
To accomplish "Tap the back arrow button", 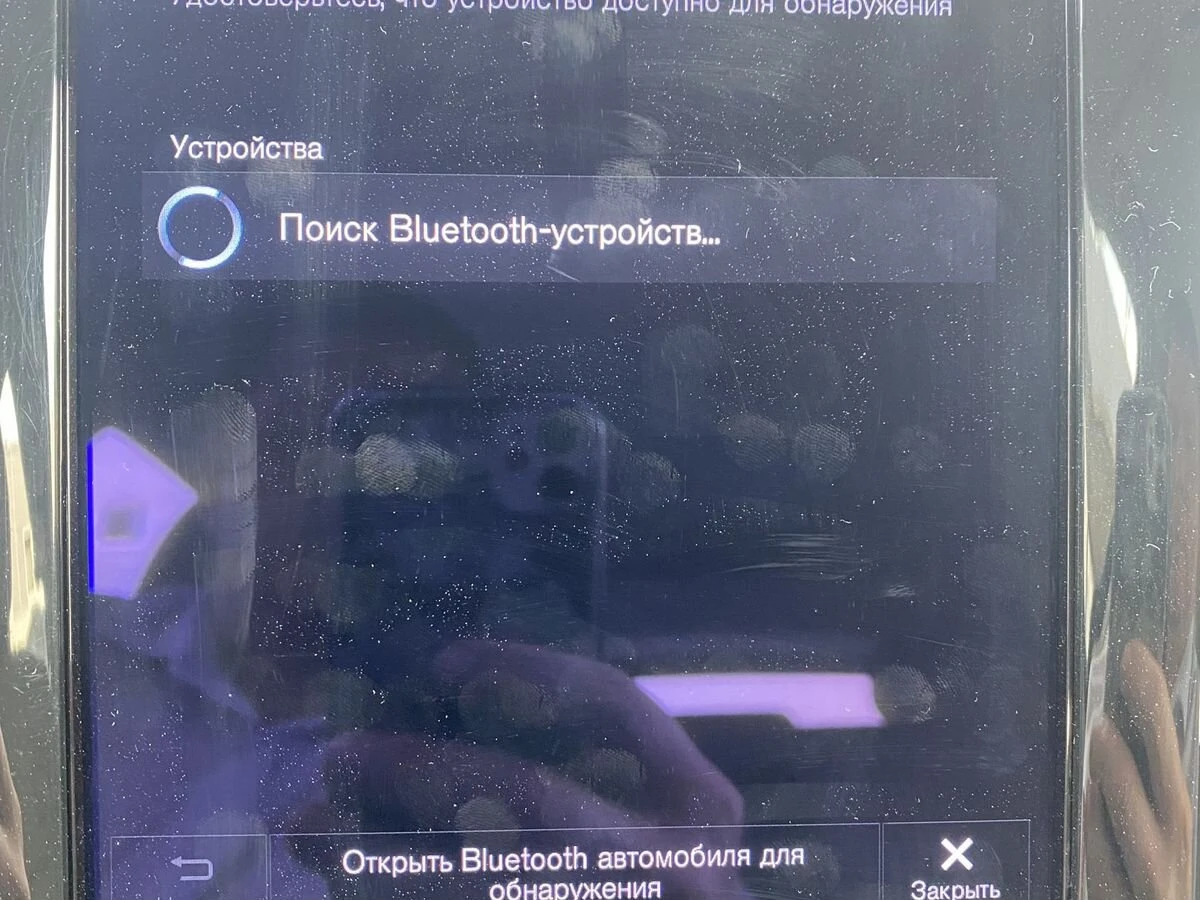I will point(190,868).
